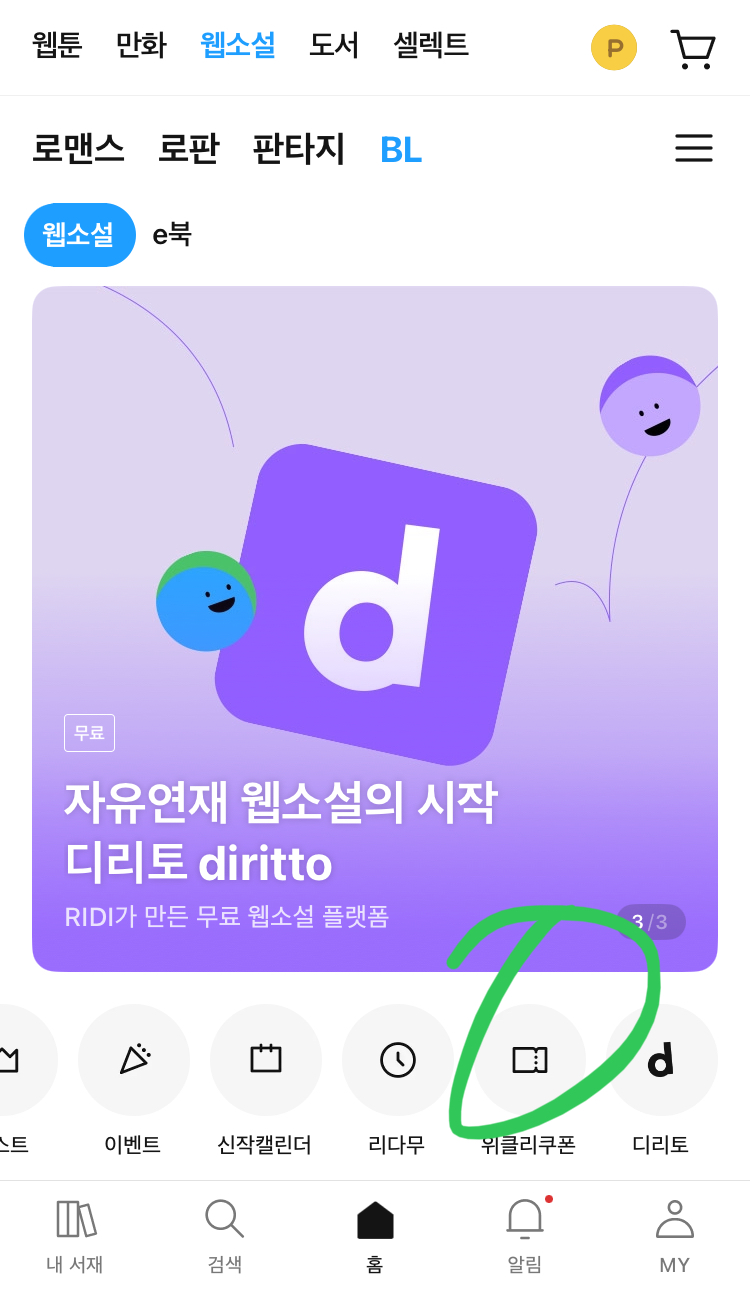
Task: Click the banner page indicator showing 3/3
Action: pyautogui.click(x=650, y=922)
